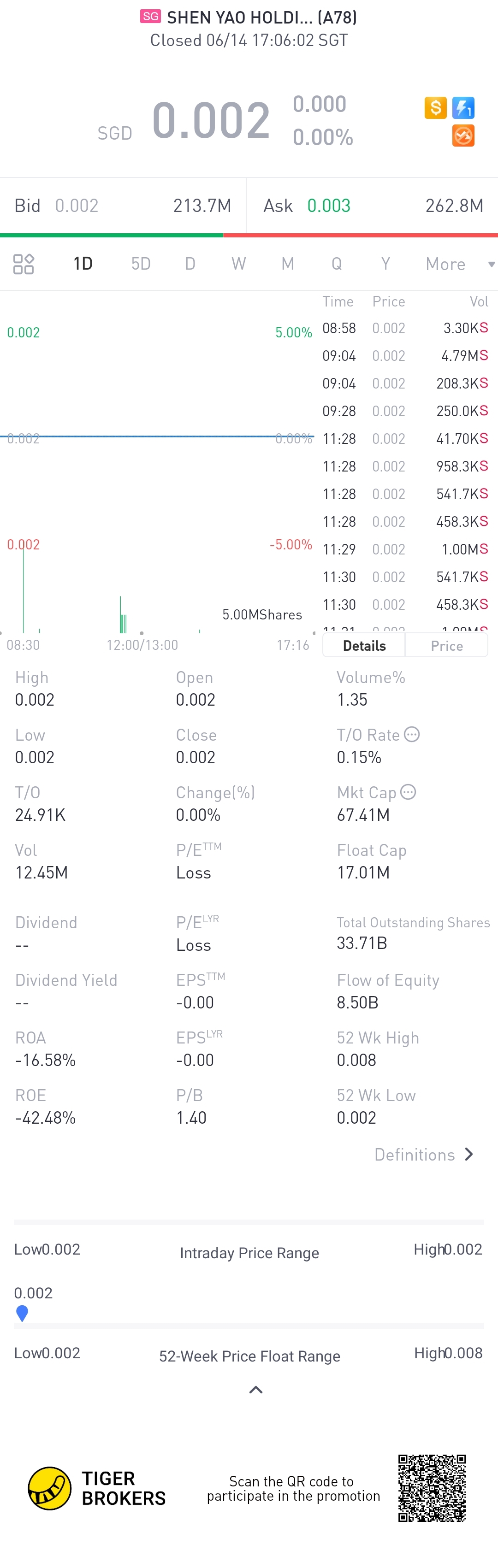
Task: Select the quarterly (Q) chart tab
Action: (x=336, y=264)
